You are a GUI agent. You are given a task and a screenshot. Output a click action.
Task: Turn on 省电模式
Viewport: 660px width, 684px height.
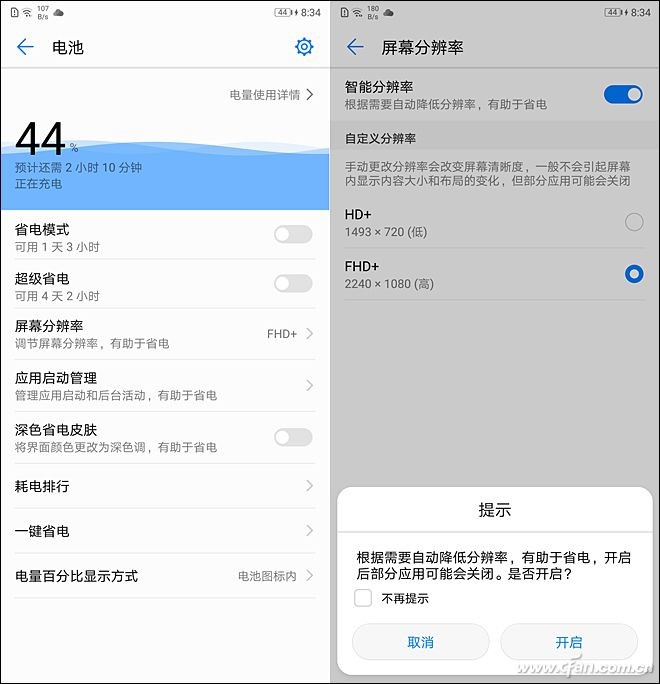point(293,234)
